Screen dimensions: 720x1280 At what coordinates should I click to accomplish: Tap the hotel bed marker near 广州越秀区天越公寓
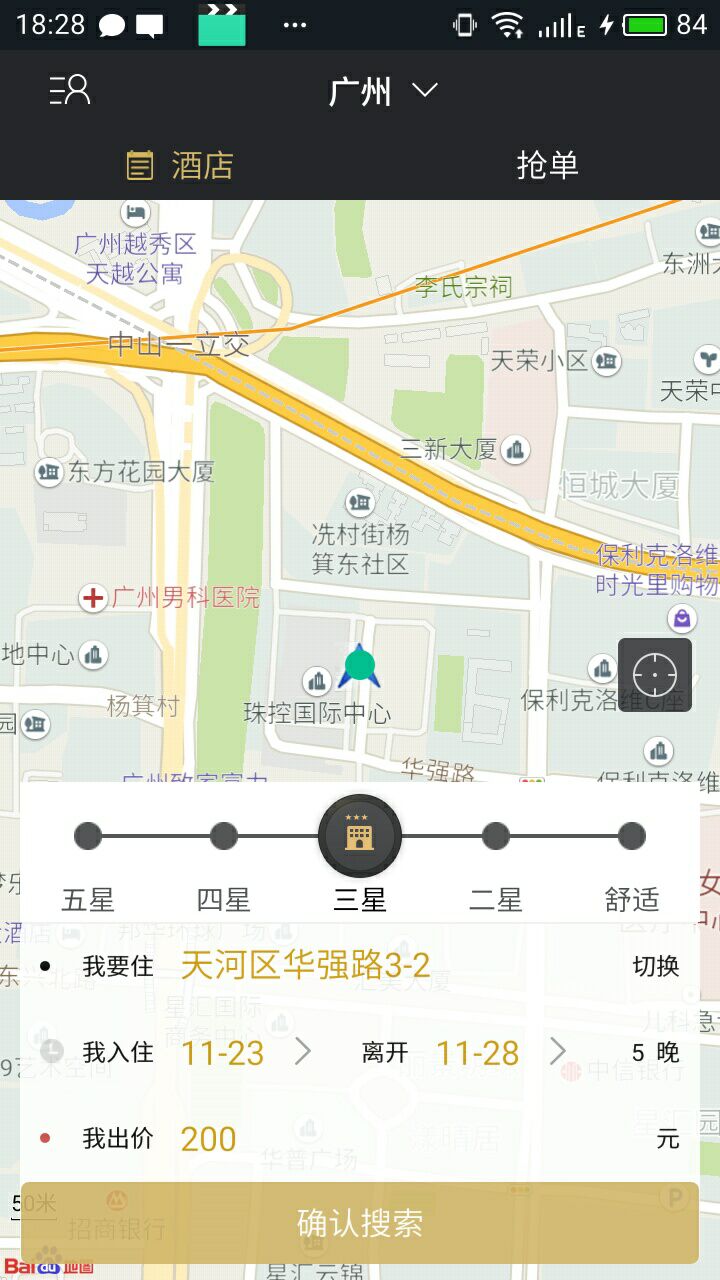point(135,213)
